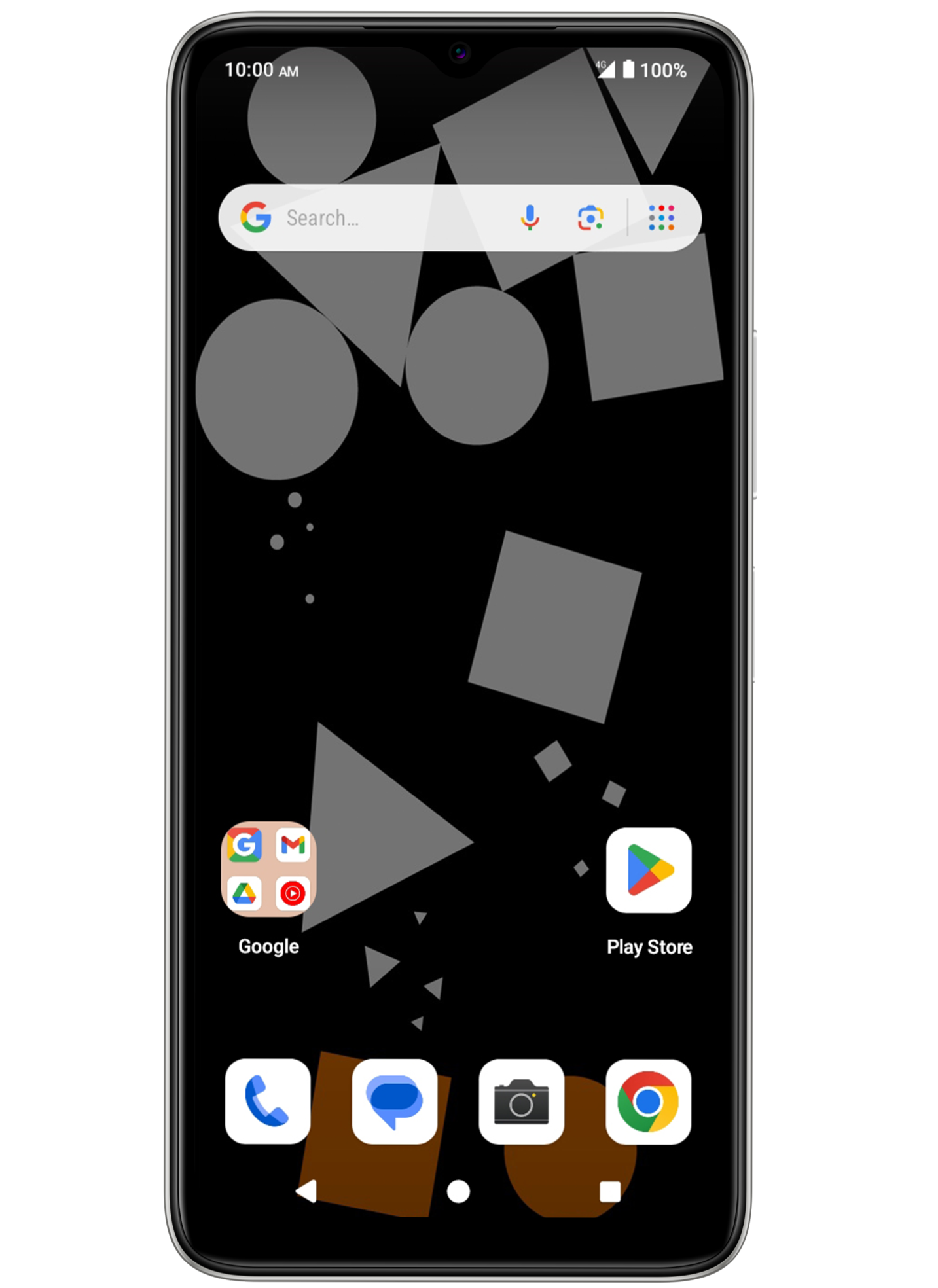Image resolution: width=938 pixels, height=1288 pixels.
Task: Launch the Camera app
Action: 521,1102
